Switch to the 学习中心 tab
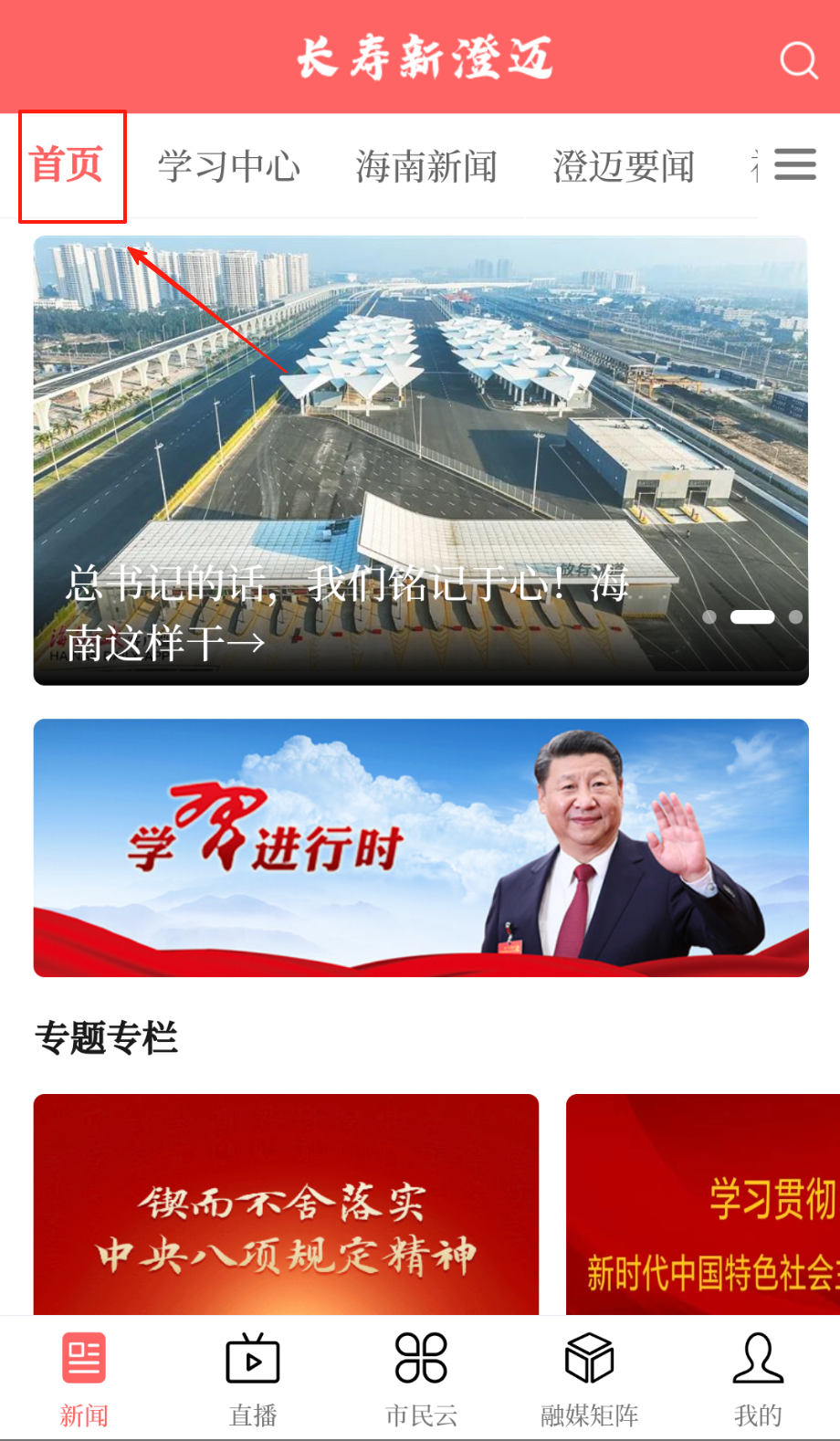Viewport: 840px width, 1441px height. (228, 166)
